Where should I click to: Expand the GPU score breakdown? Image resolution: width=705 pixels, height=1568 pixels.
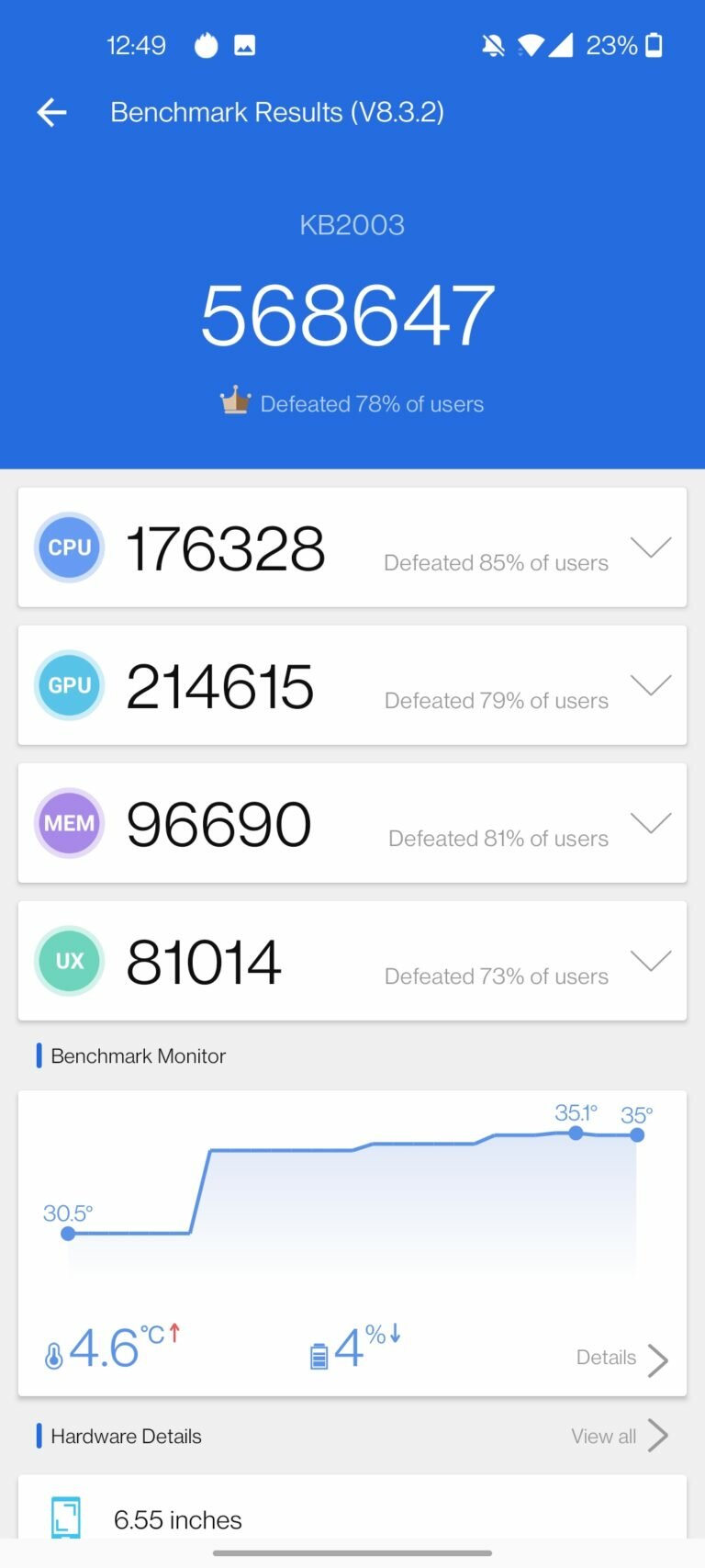click(x=651, y=685)
